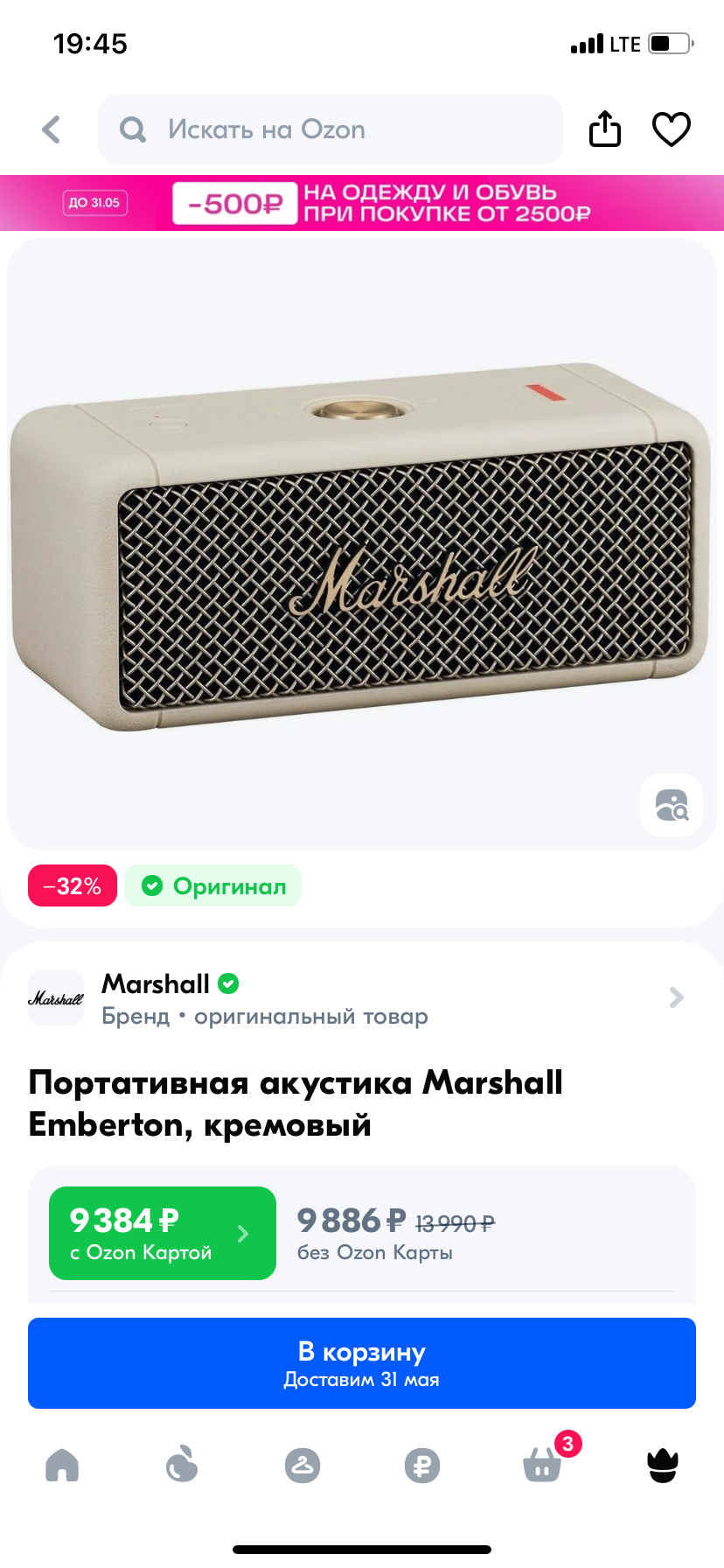Switch to the home tab
This screenshot has width=724, height=1568.
pos(62,1465)
